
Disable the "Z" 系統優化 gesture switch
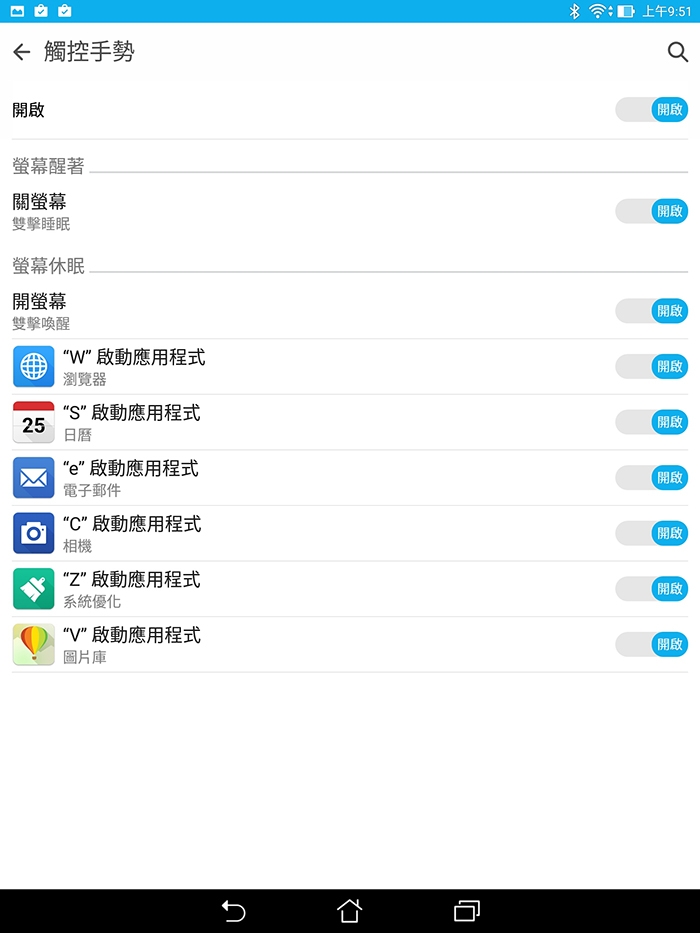[x=652, y=588]
